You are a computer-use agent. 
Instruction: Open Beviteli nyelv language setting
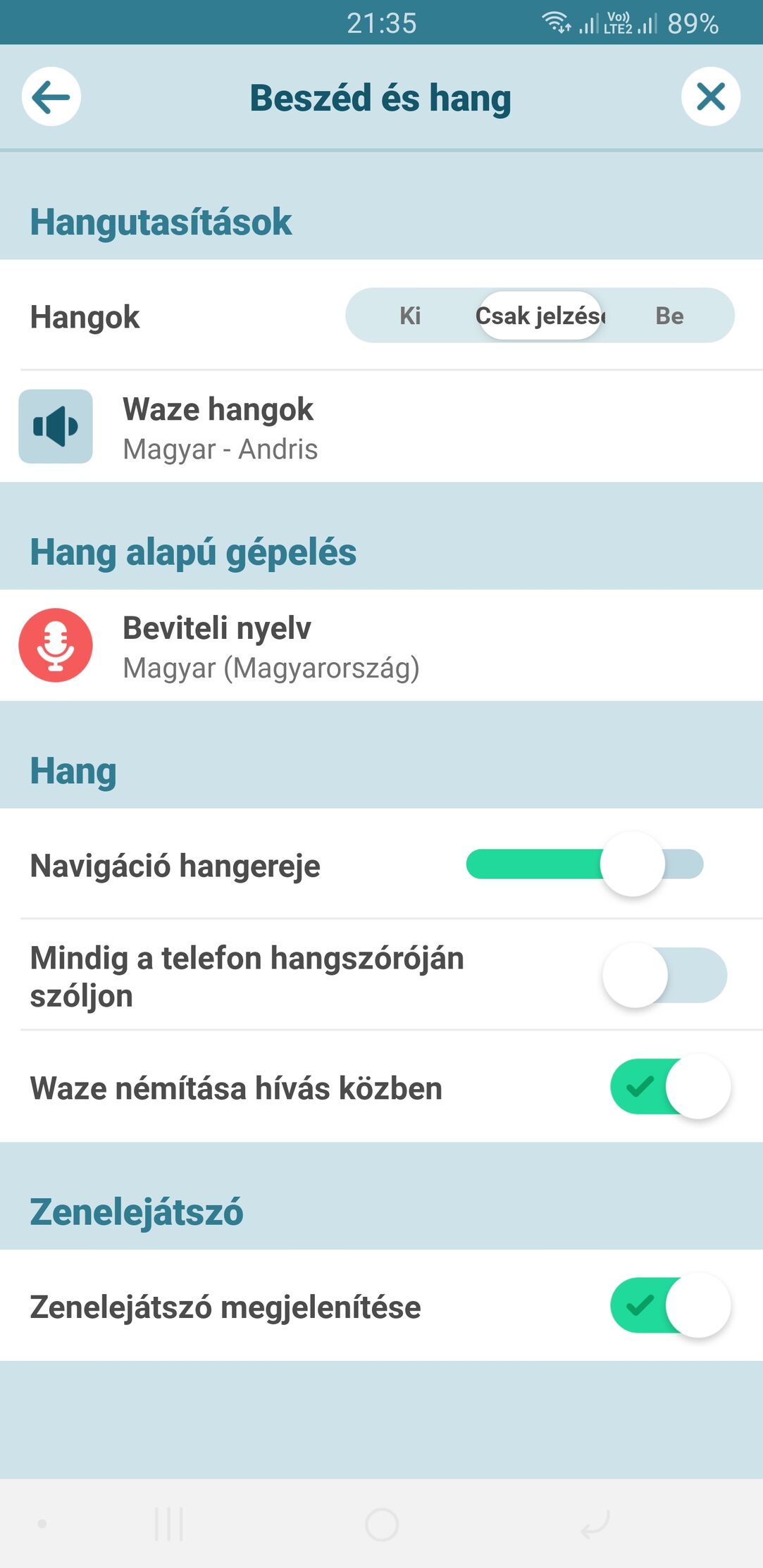(x=381, y=646)
